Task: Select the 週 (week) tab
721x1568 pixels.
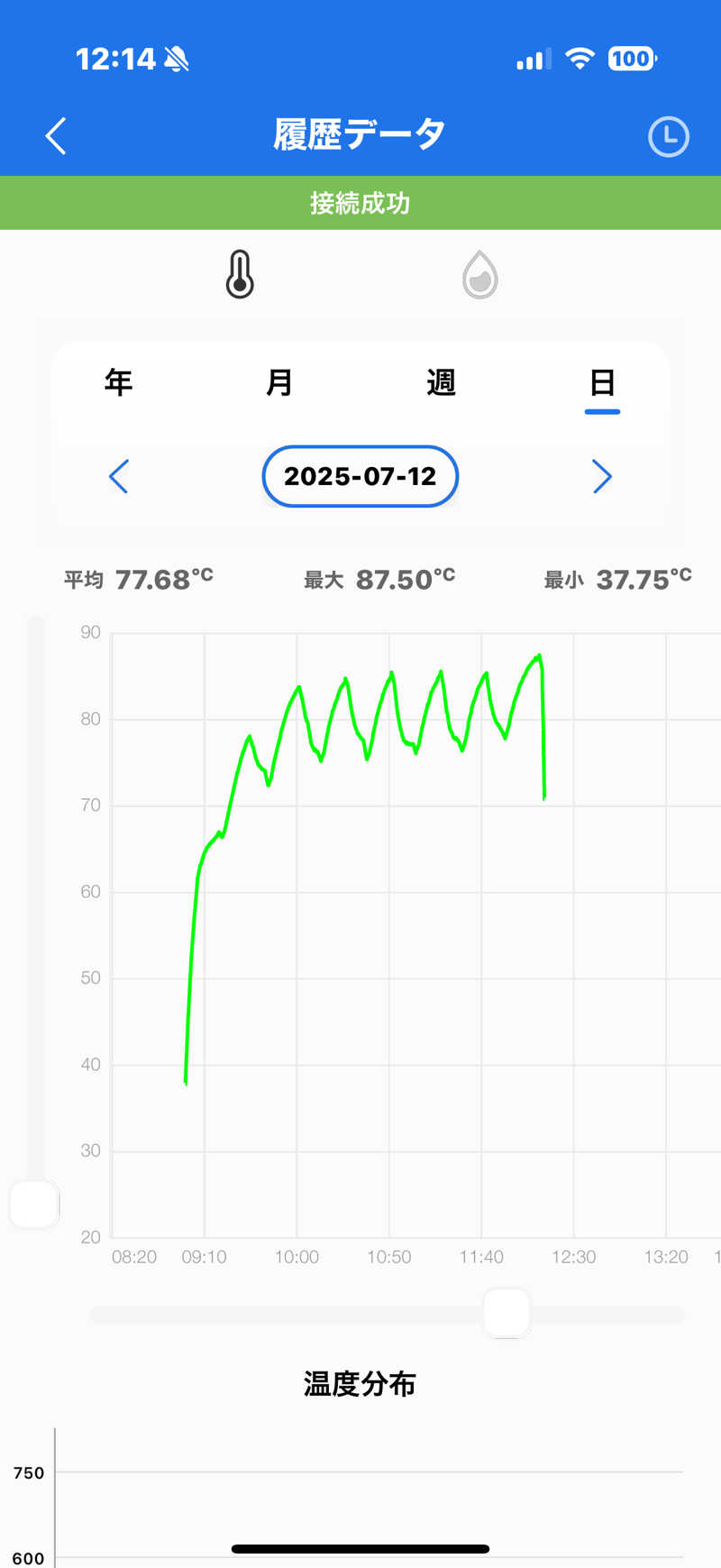Action: (441, 383)
